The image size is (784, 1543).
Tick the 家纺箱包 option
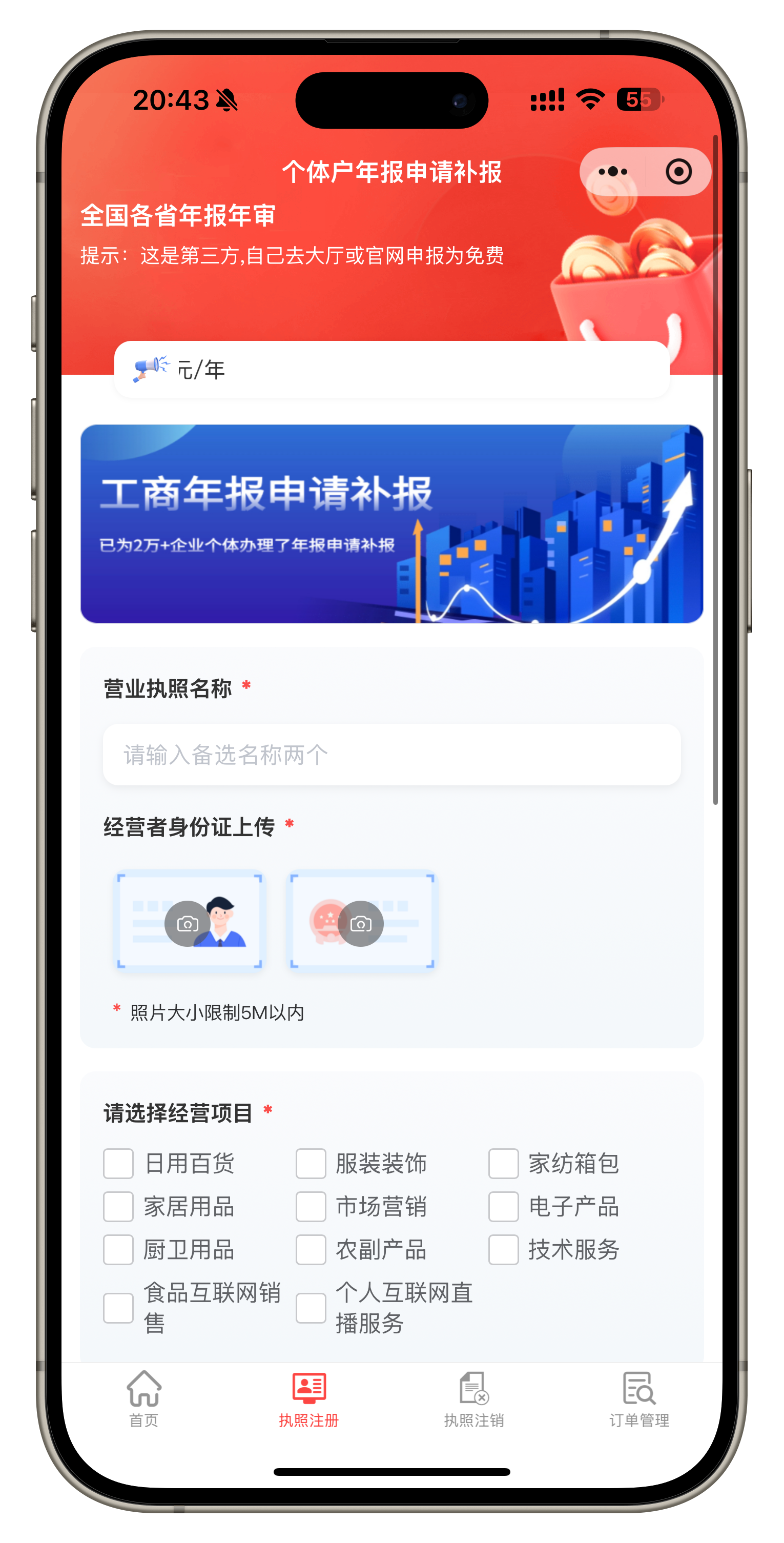tap(503, 1163)
